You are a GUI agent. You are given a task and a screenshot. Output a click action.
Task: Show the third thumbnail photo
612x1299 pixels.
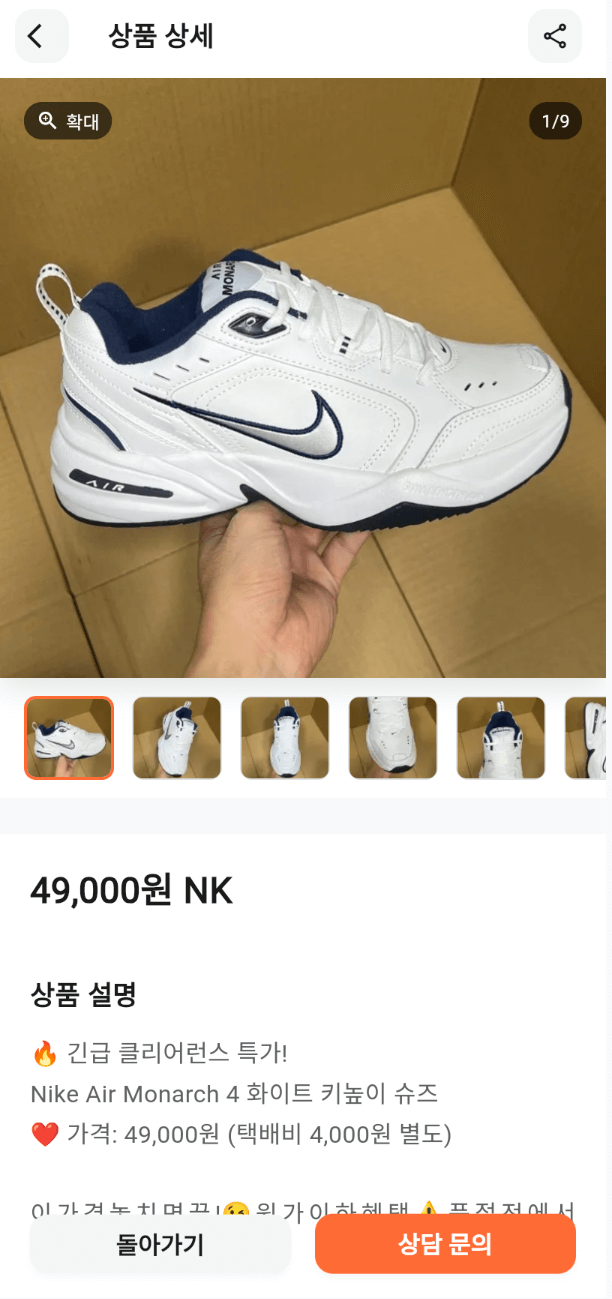pyautogui.click(x=285, y=738)
